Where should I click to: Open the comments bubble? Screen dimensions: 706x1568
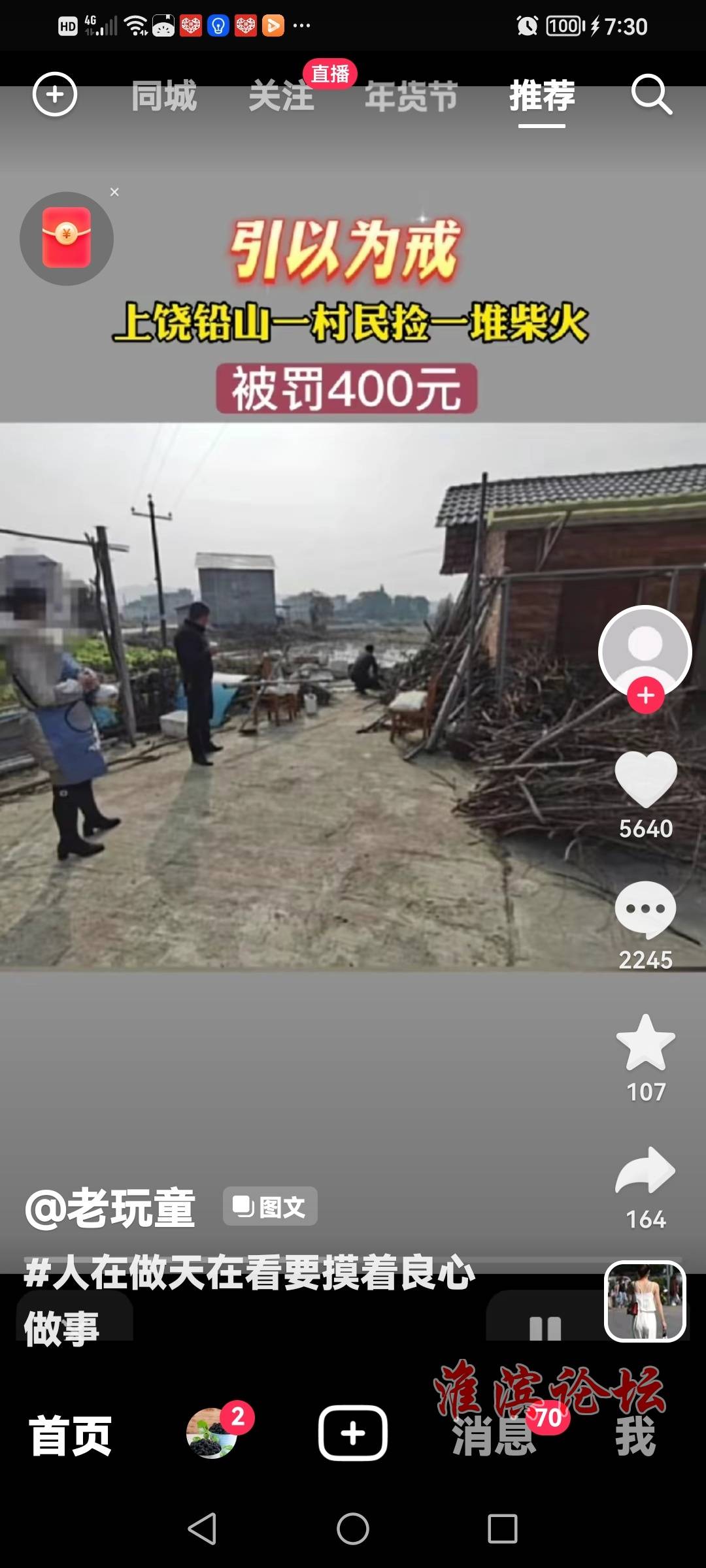[x=645, y=909]
